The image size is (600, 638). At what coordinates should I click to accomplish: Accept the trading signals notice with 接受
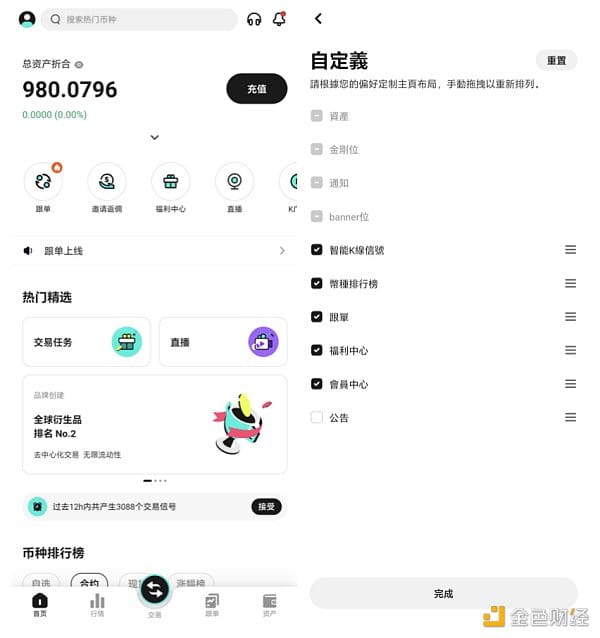[x=266, y=507]
